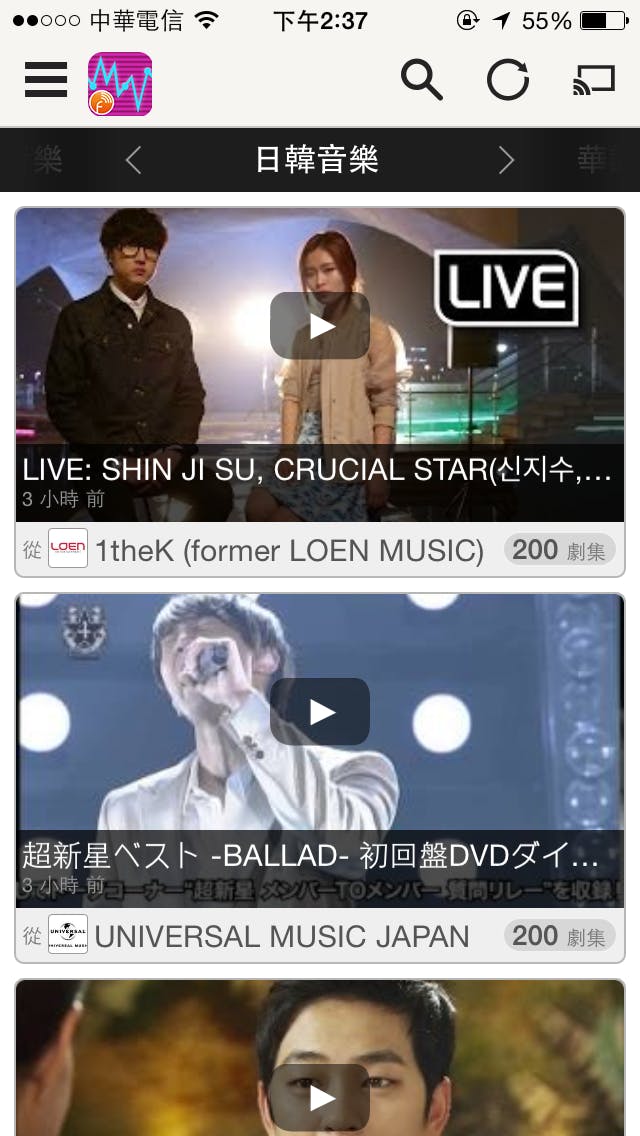Open the UNIVERSAL MUSIC JAPAN channel
640x1136 pixels.
coord(281,936)
